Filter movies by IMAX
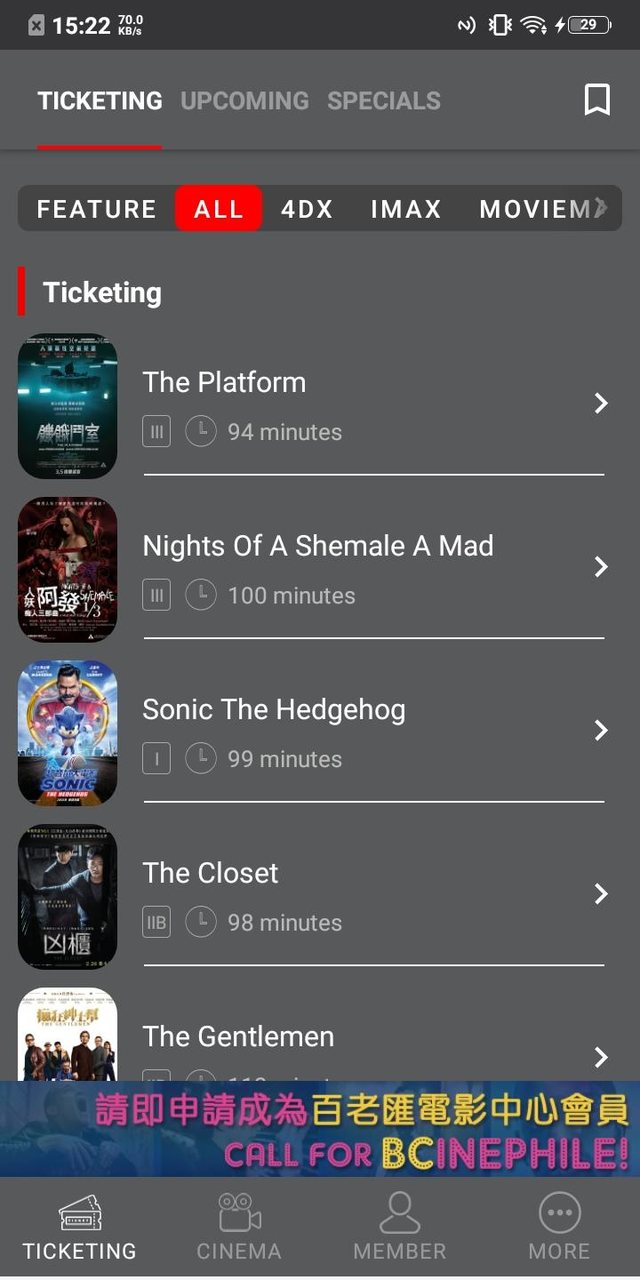This screenshot has height=1280, width=640. (x=406, y=209)
